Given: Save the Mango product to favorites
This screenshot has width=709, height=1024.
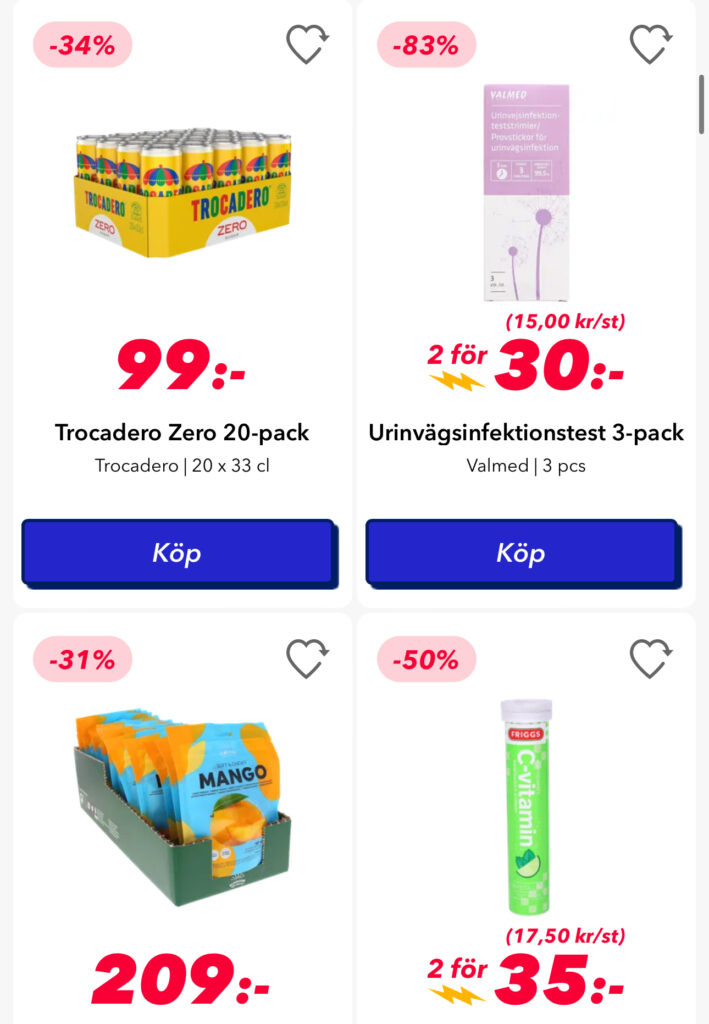Looking at the screenshot, I should click(x=307, y=658).
